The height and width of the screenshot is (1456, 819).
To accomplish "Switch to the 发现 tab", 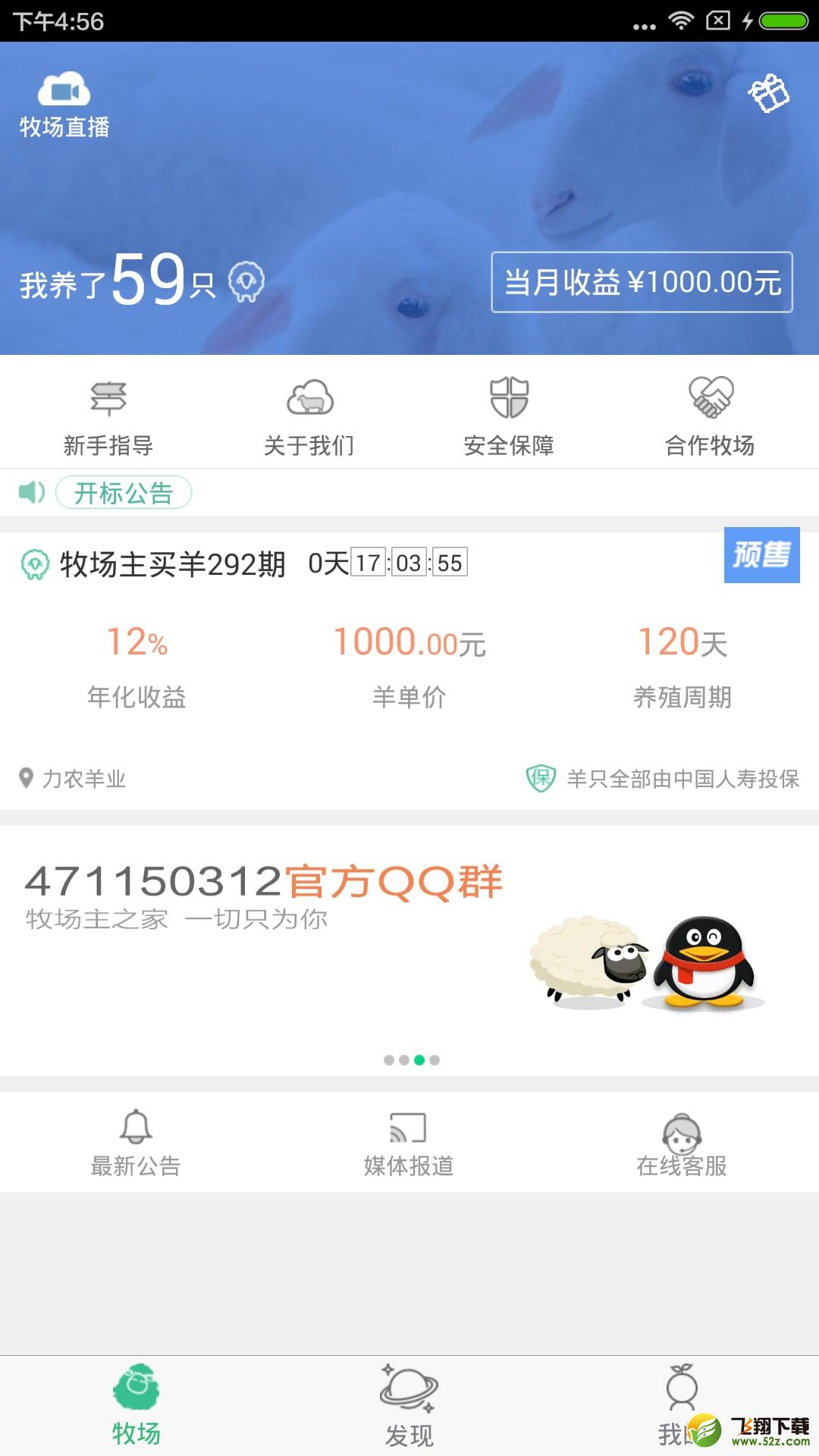I will (x=409, y=1406).
